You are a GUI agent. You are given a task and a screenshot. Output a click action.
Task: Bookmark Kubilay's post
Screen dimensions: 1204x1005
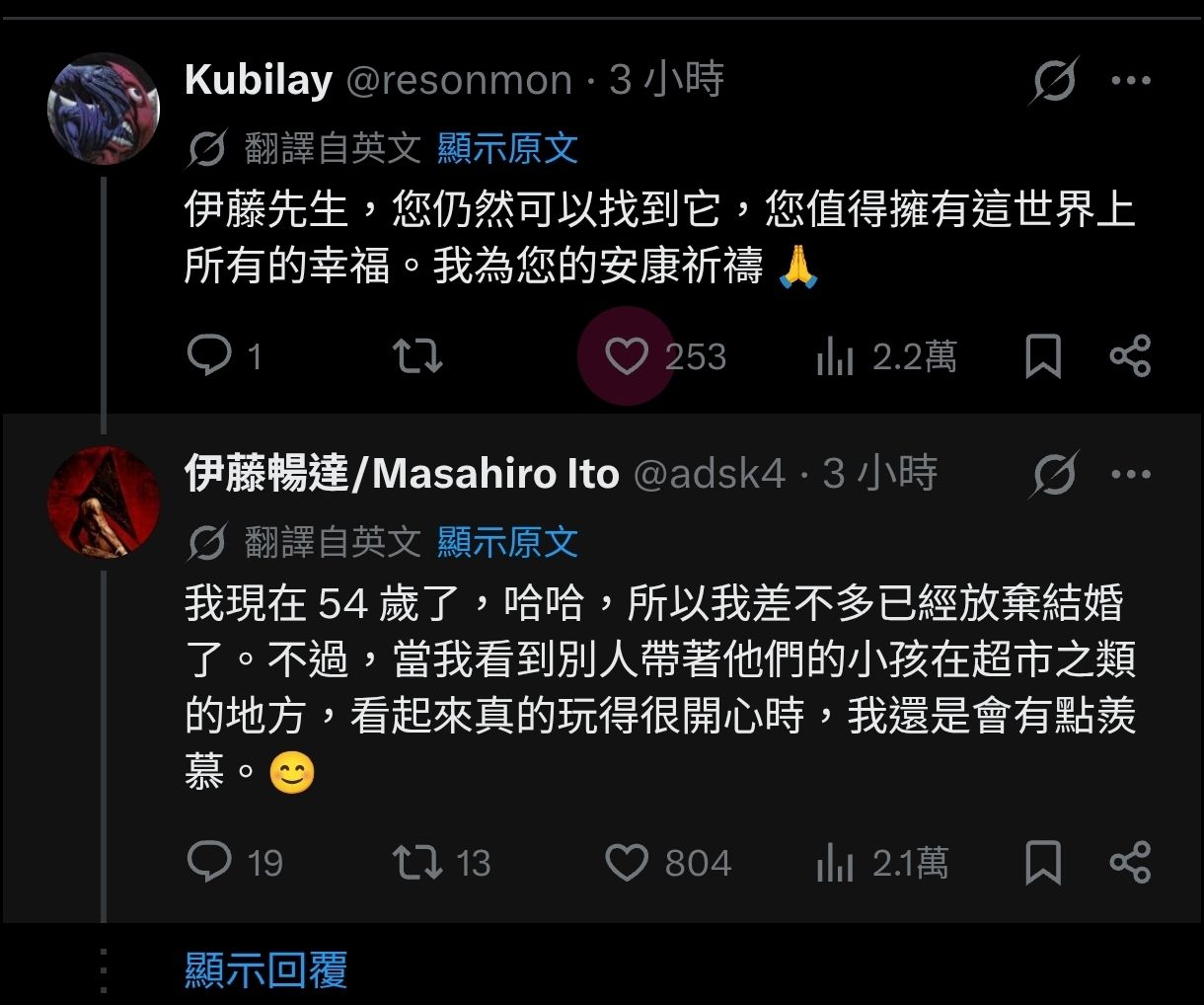pyautogui.click(x=1043, y=356)
